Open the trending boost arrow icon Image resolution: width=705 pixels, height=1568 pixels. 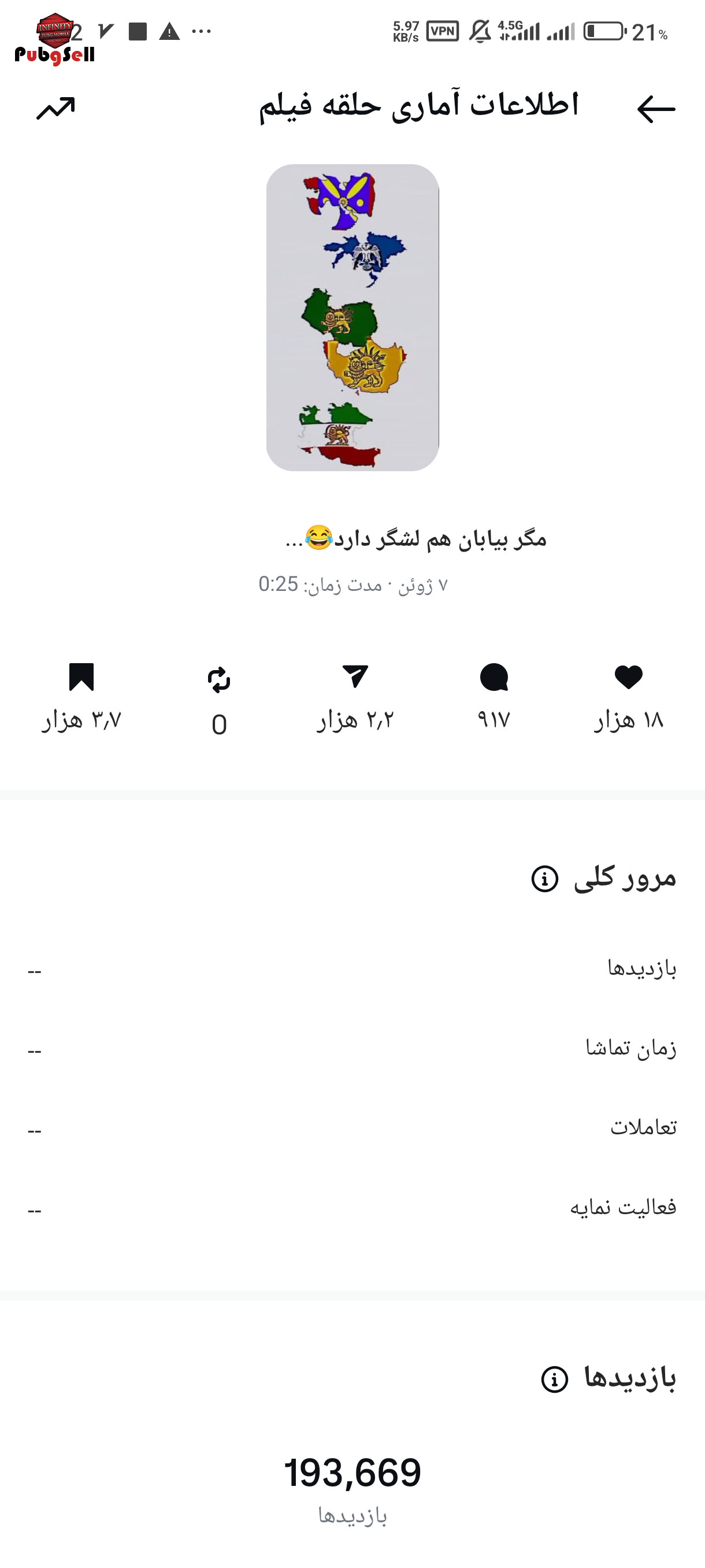tap(55, 108)
